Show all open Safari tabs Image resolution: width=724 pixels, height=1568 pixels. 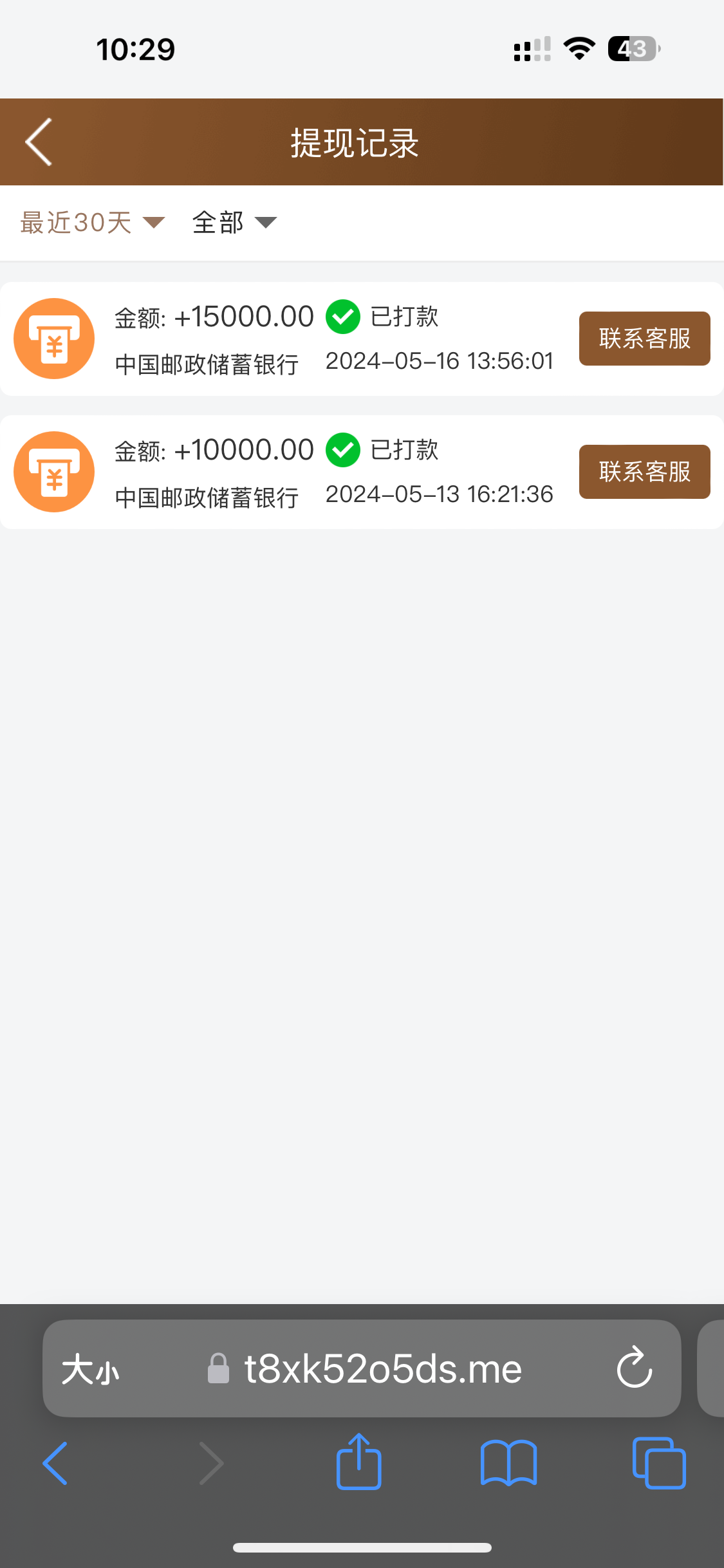coord(659,1462)
